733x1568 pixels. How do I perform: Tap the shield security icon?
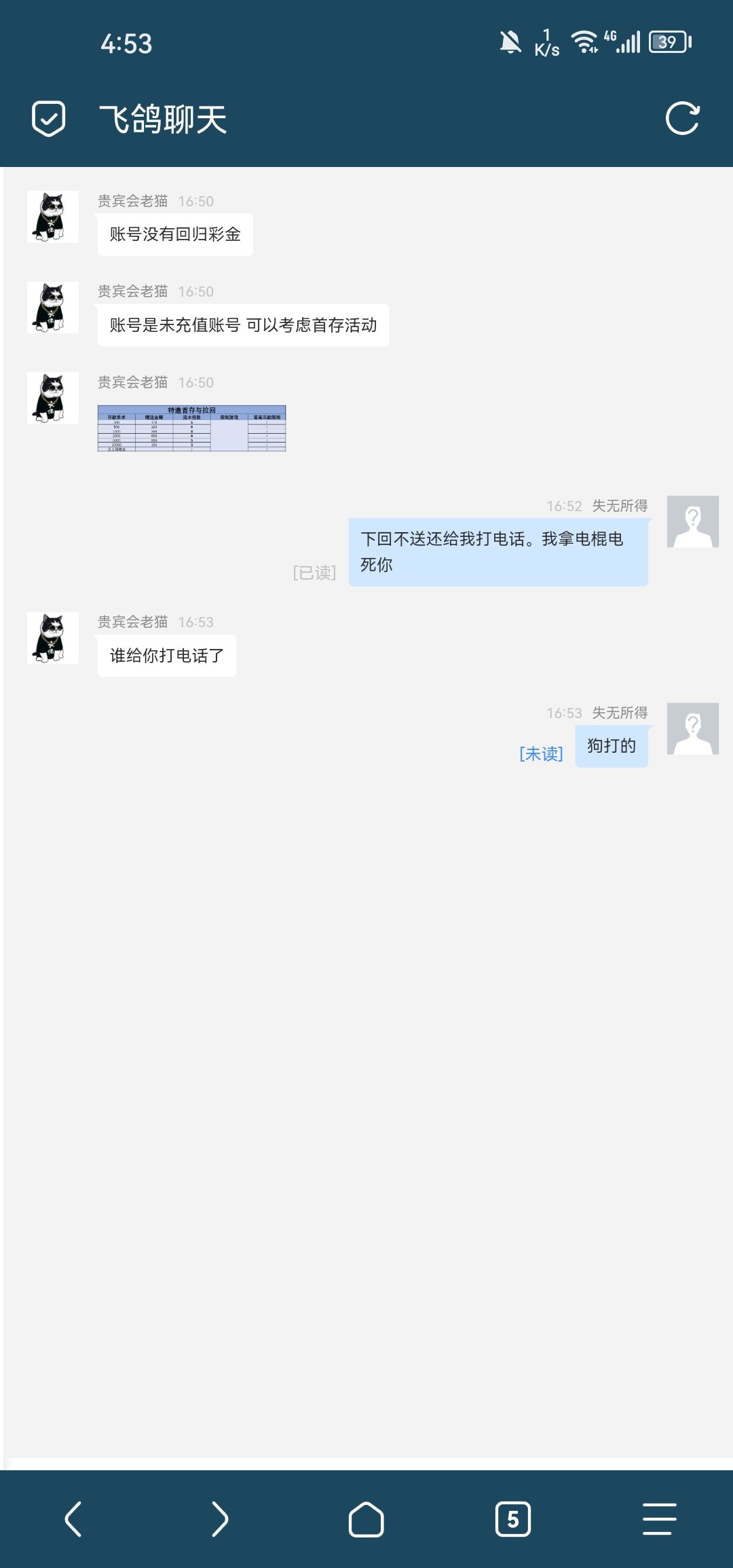49,119
